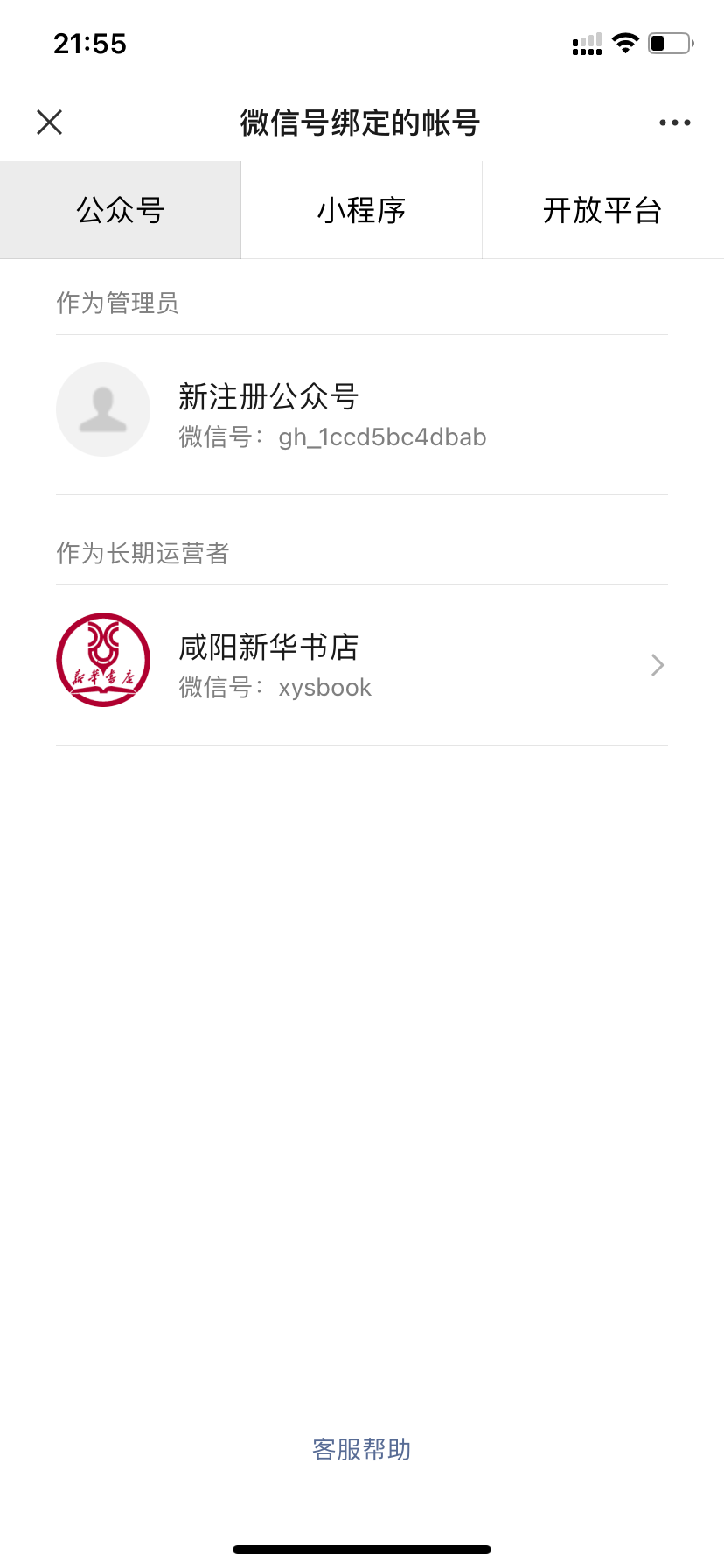Close the 微信号绑定的帐号 page
This screenshot has height=1568, width=724.
50,122
